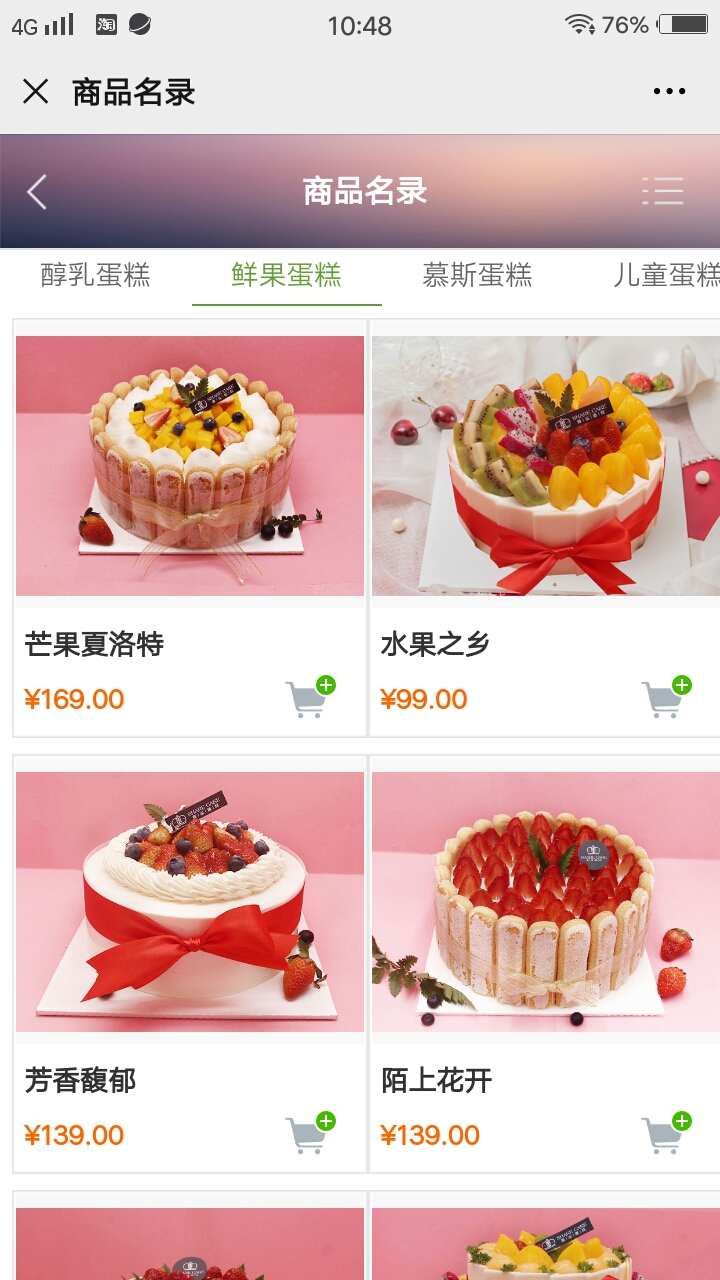Select the 鲜果蛋糕 tab

click(x=287, y=275)
